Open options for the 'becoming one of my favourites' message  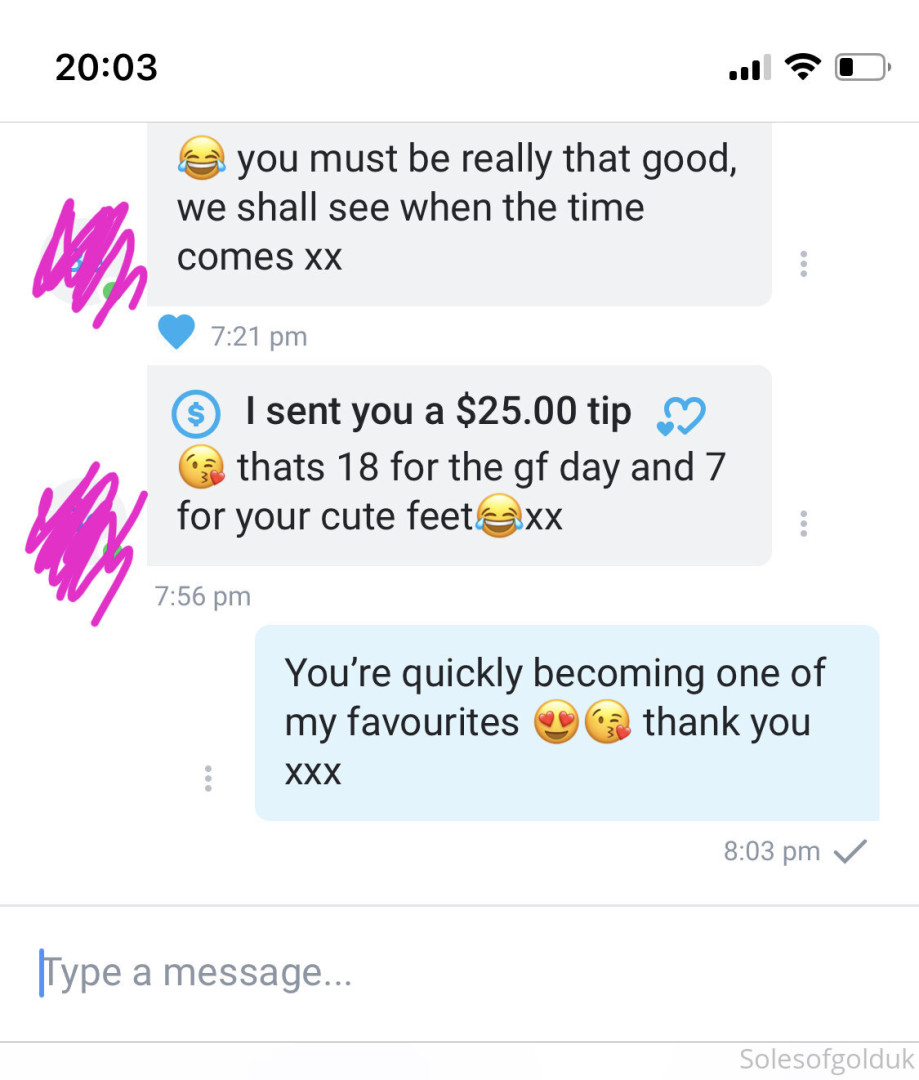pyautogui.click(x=207, y=778)
